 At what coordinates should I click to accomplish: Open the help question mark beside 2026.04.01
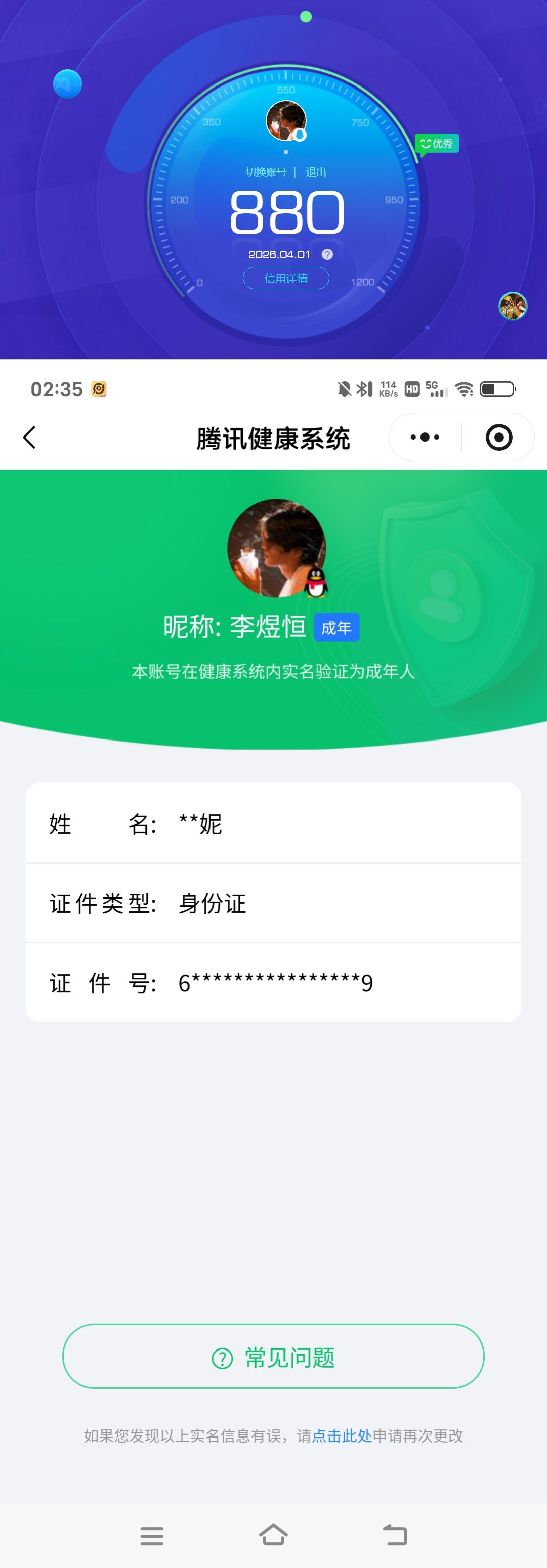pos(327,254)
